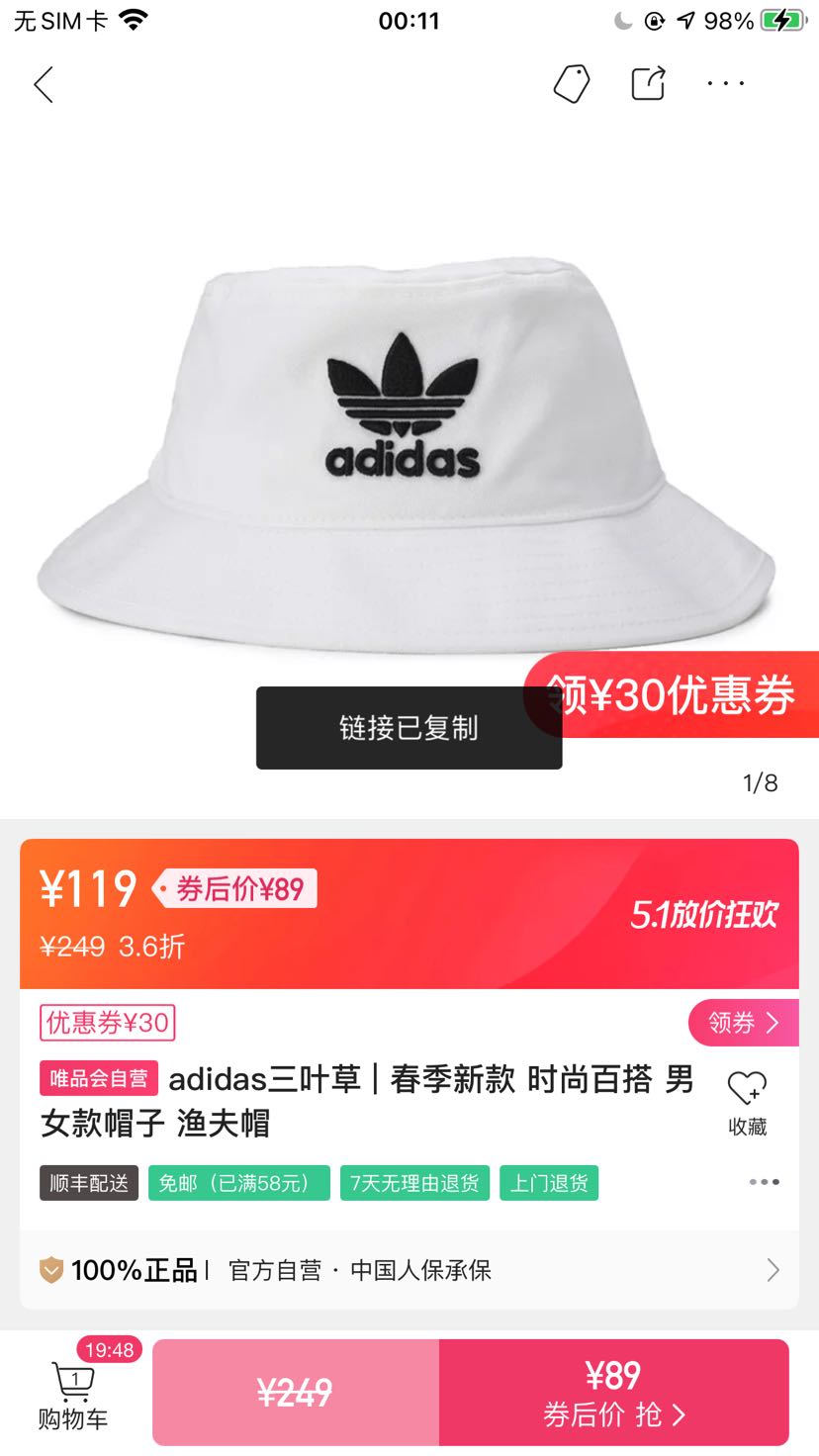Tap the share icon

tap(647, 83)
